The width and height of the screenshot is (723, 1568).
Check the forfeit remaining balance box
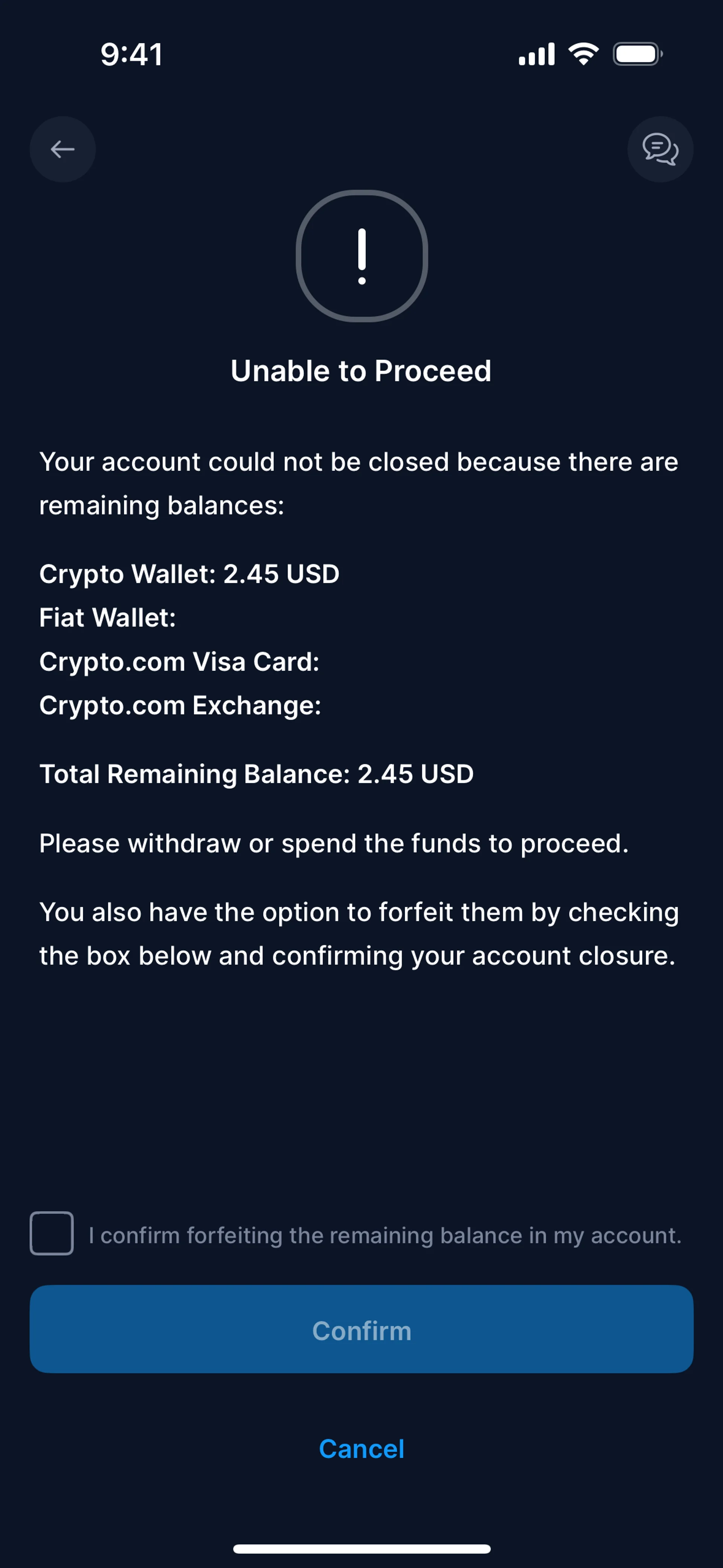coord(52,1234)
